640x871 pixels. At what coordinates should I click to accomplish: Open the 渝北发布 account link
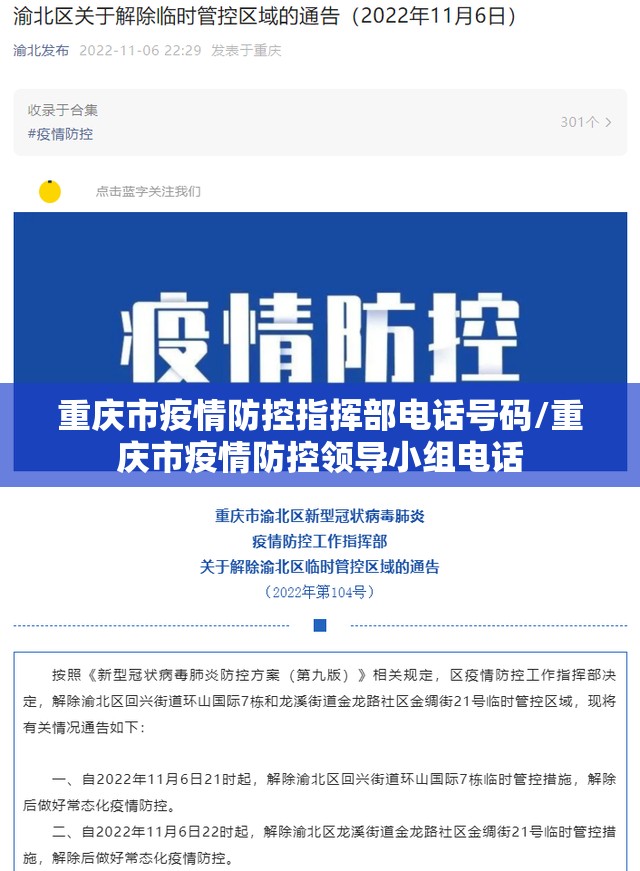click(x=41, y=50)
